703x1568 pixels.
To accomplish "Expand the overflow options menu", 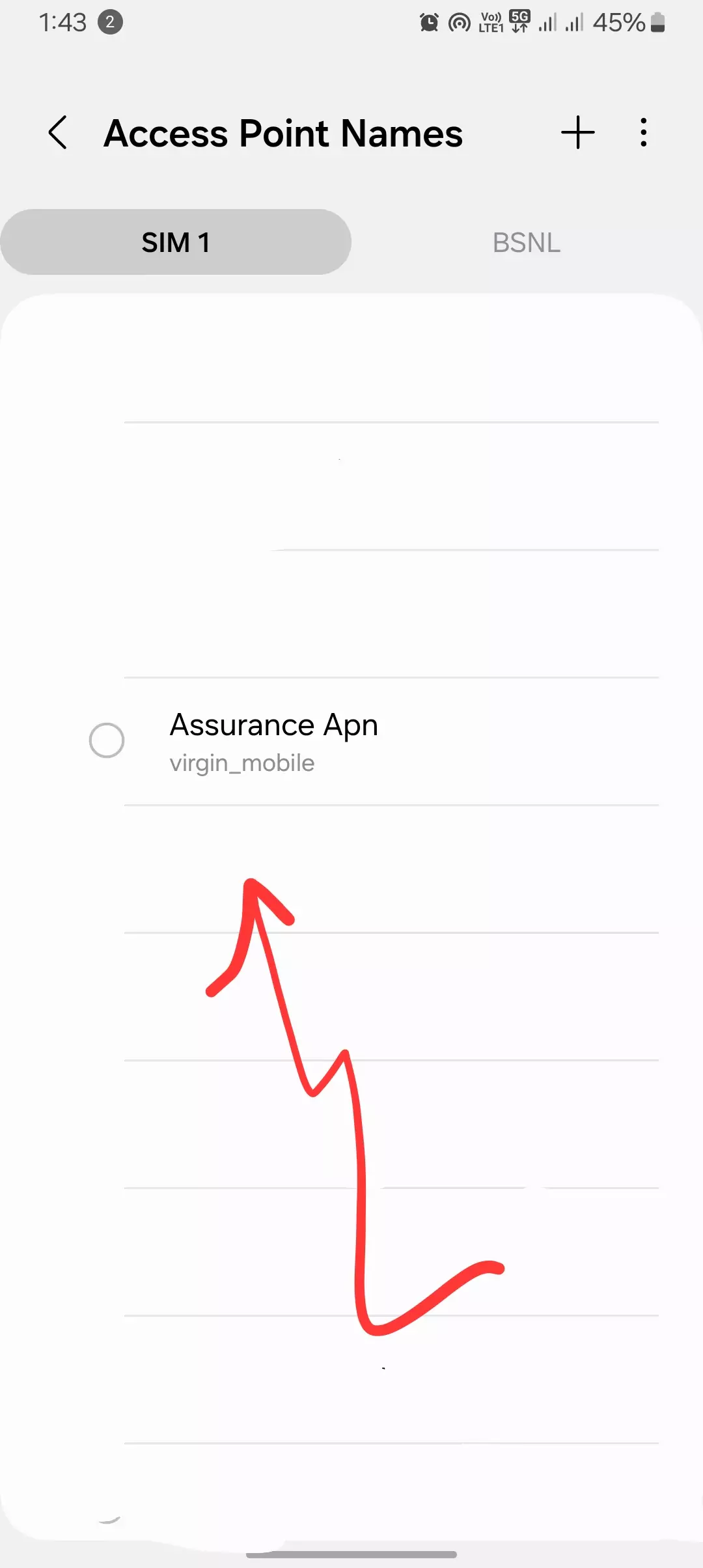I will [643, 133].
